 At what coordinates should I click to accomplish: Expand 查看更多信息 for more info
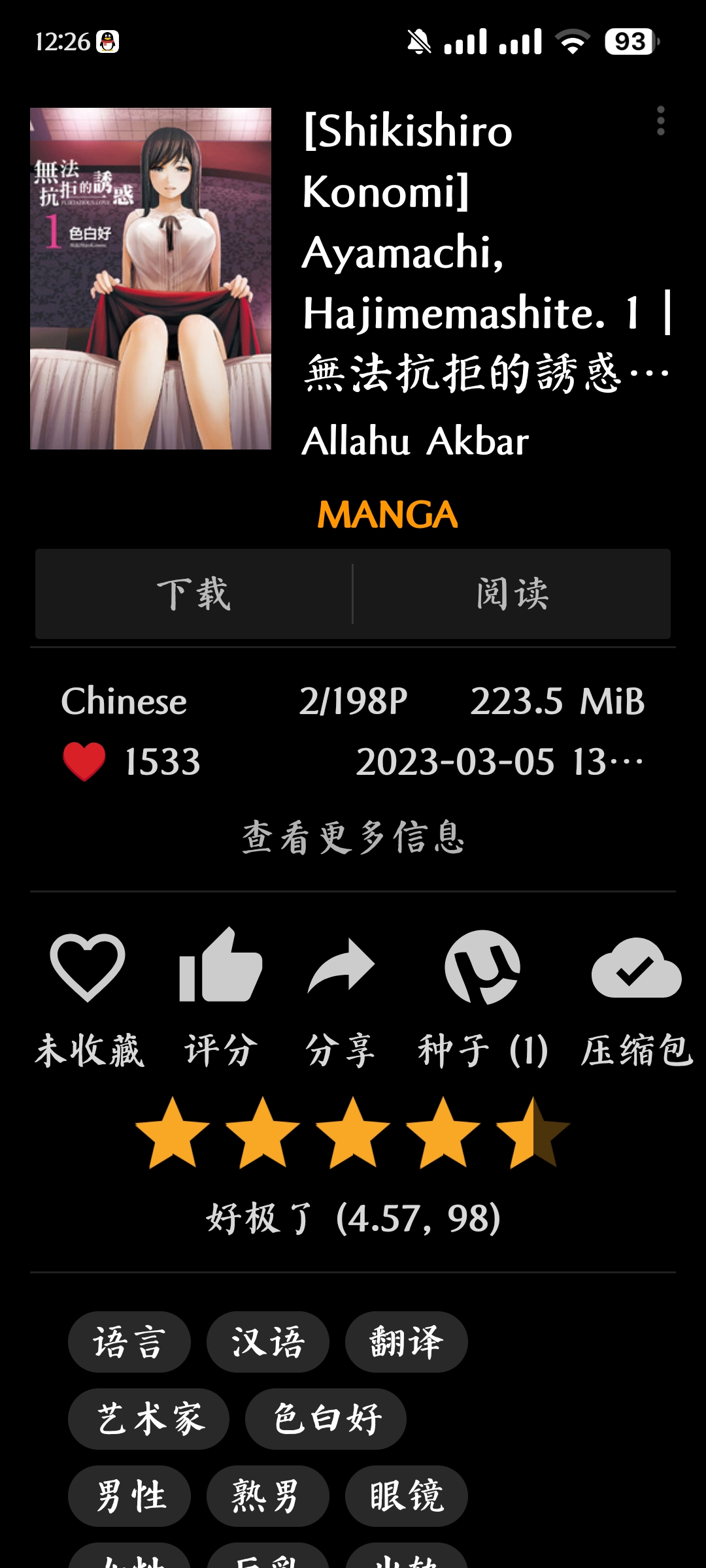(x=353, y=837)
